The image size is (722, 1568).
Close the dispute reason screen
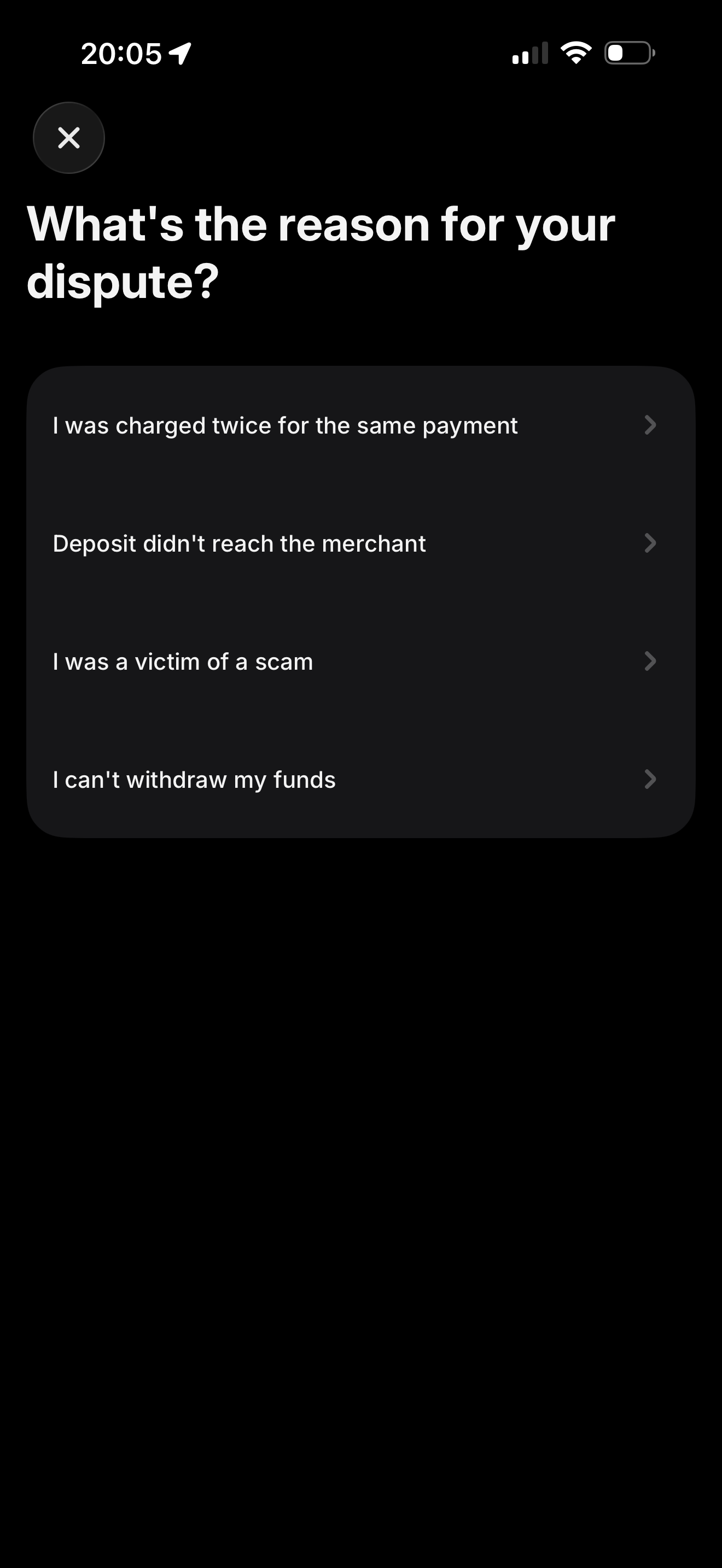[x=69, y=138]
